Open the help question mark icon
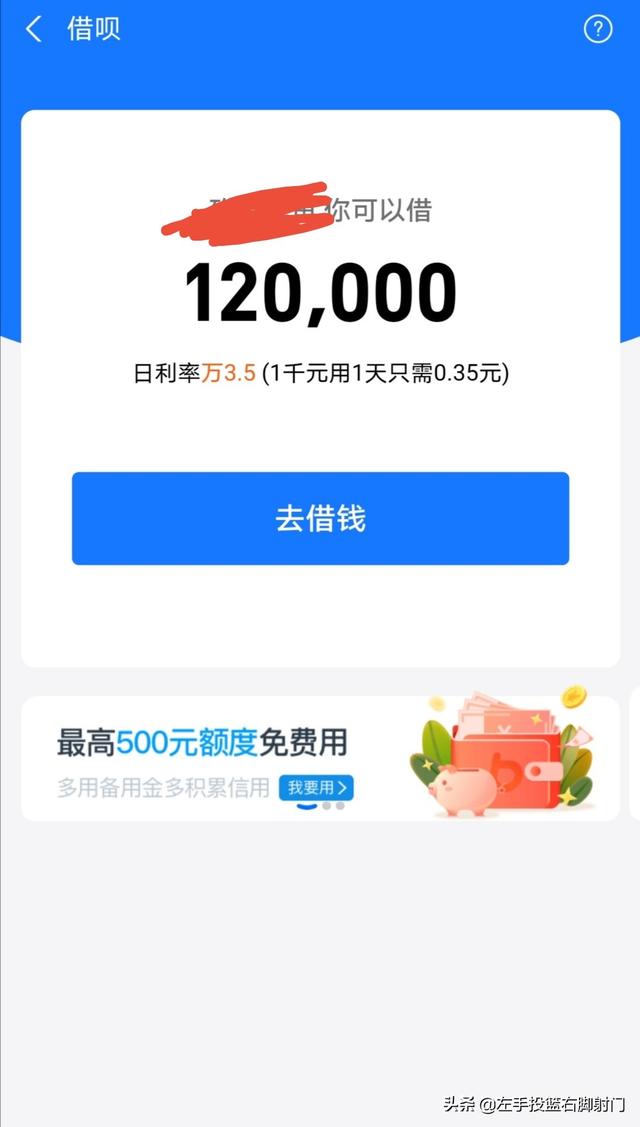The image size is (640, 1127). [x=597, y=29]
